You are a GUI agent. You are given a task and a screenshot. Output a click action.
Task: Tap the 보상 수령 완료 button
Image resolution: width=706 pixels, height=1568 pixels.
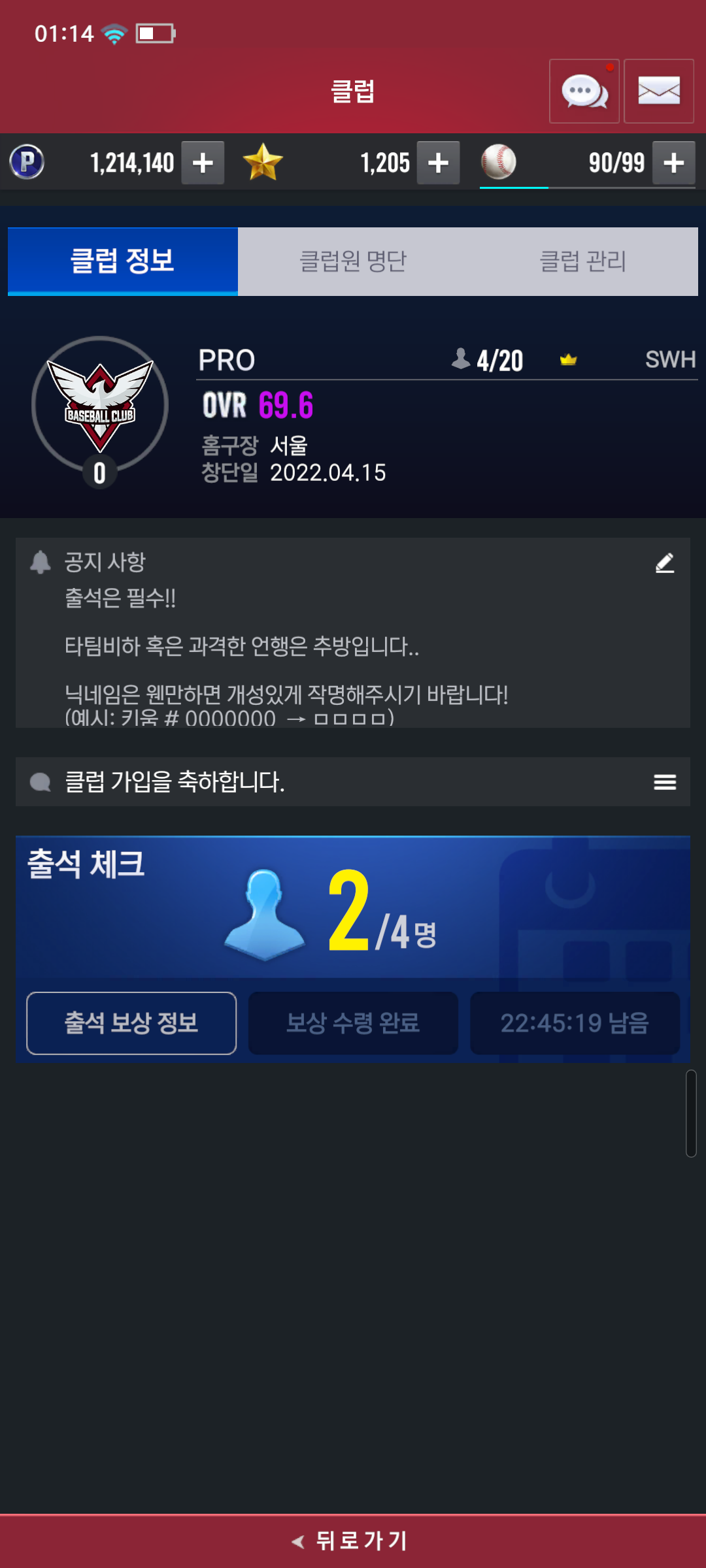coord(353,1023)
